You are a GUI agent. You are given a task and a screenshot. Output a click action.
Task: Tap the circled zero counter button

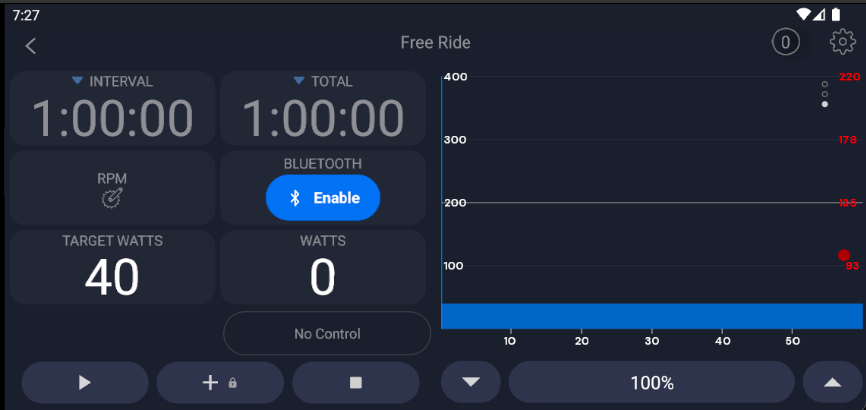point(786,42)
